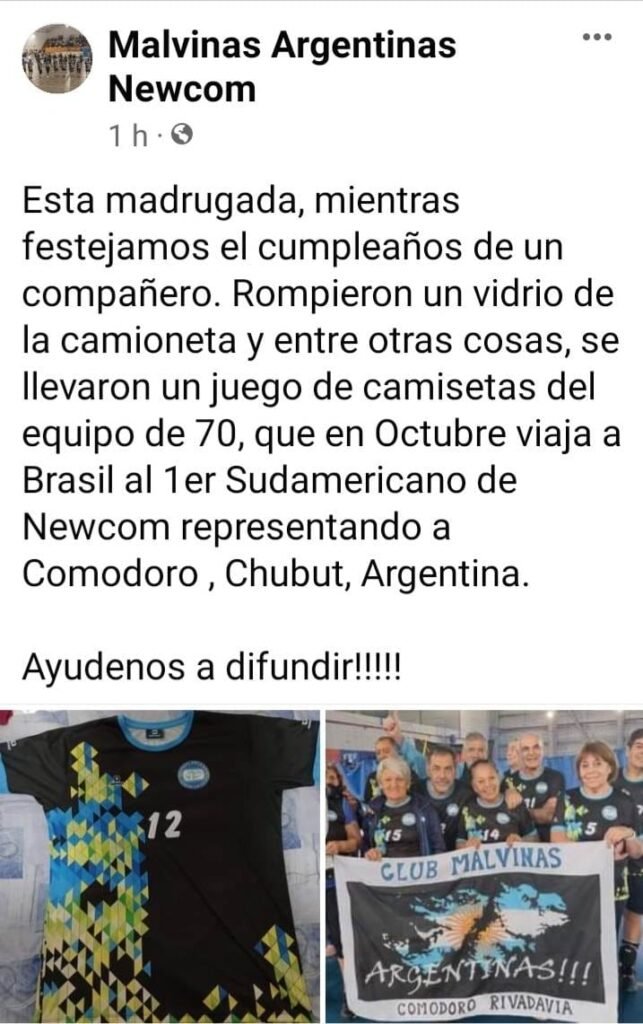The width and height of the screenshot is (643, 1024).
Task: Open Malvinas Argentinas Newcom profile picture
Action: tap(58, 60)
